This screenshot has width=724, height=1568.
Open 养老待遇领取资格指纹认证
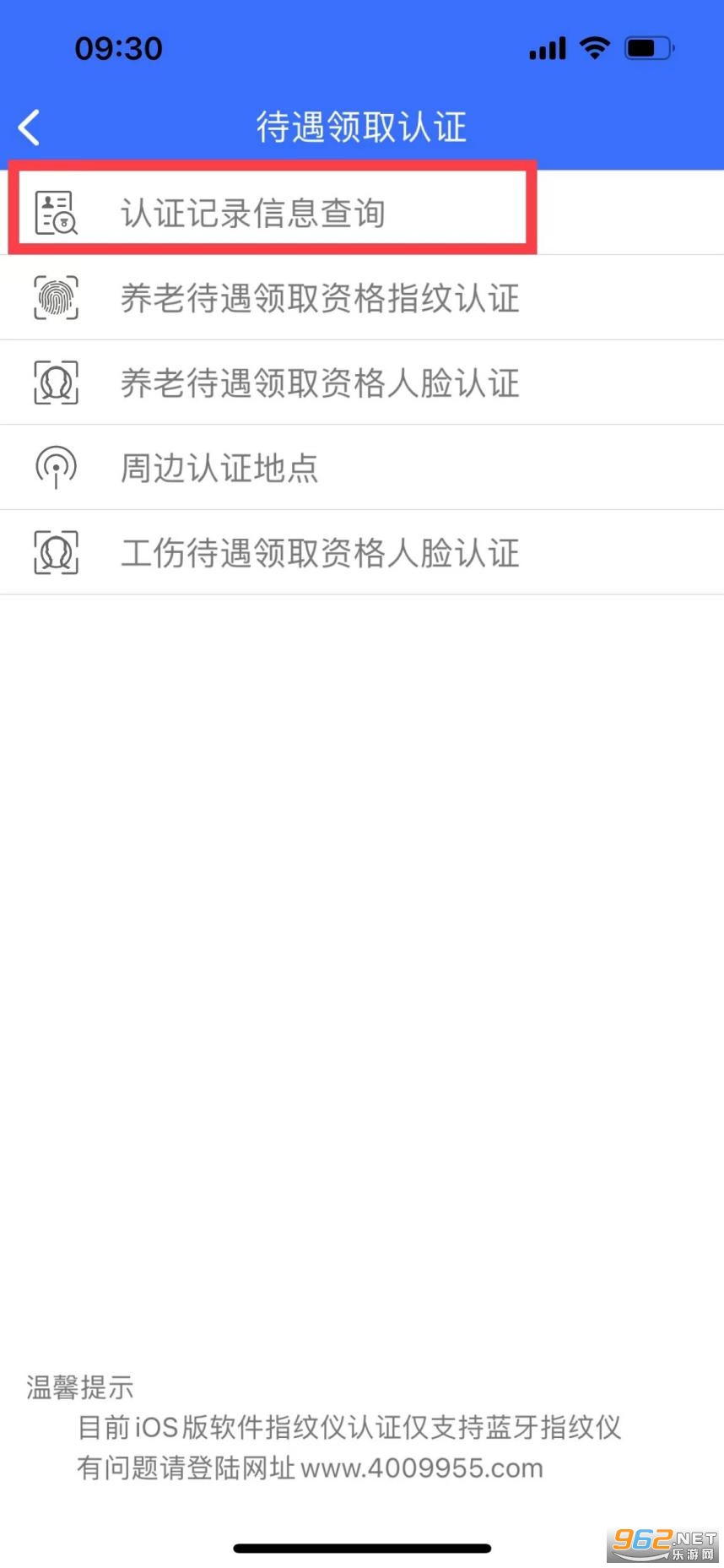pos(319,298)
